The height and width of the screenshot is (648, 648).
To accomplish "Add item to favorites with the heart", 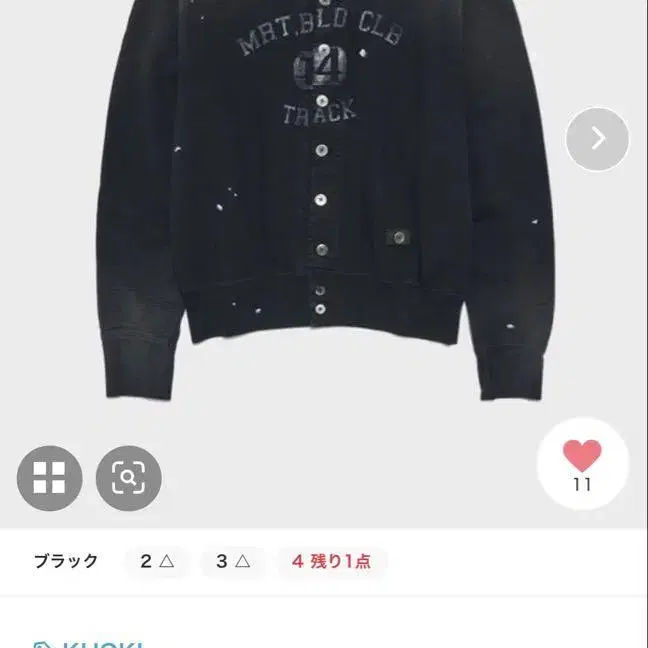I will click(582, 464).
